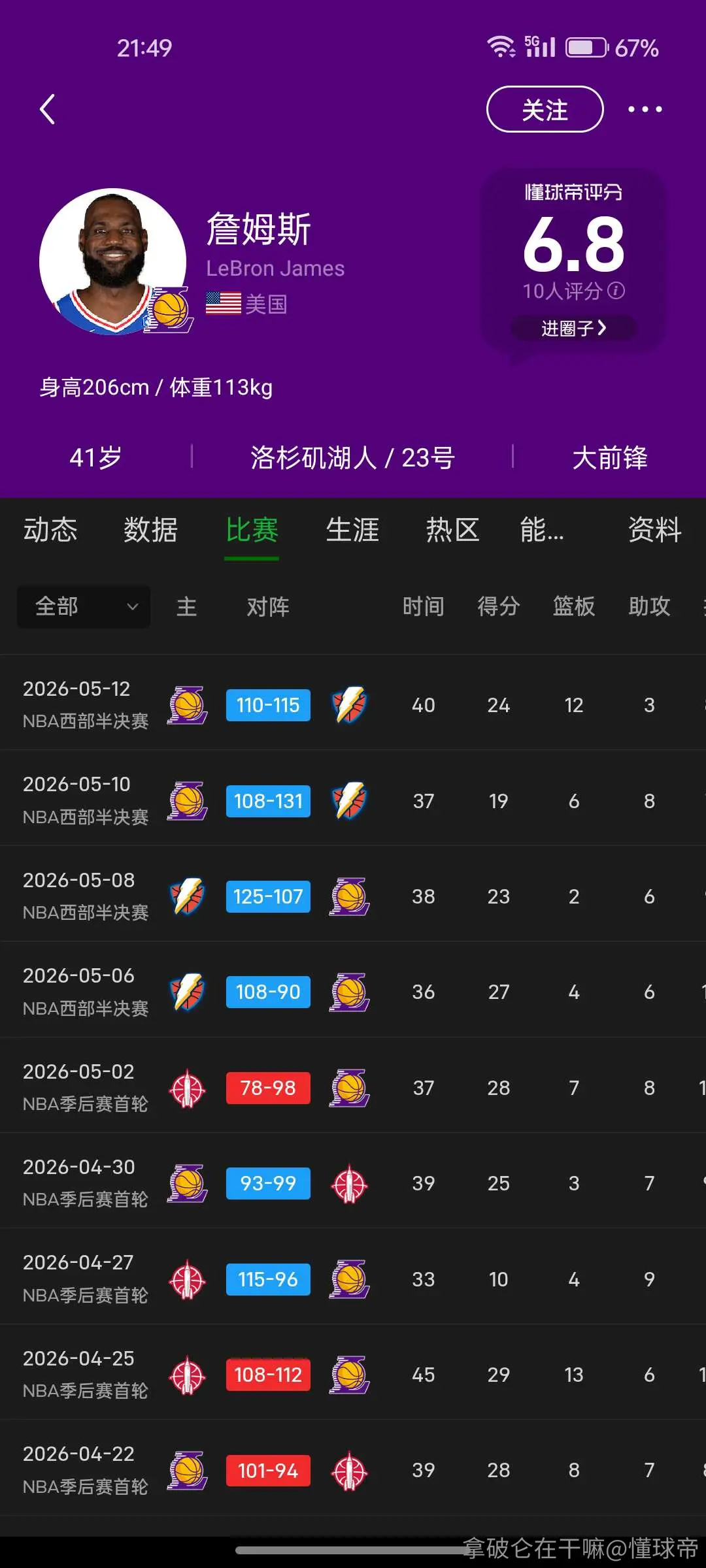This screenshot has width=706, height=1568.
Task: Go back using the top-left arrow
Action: (x=47, y=109)
